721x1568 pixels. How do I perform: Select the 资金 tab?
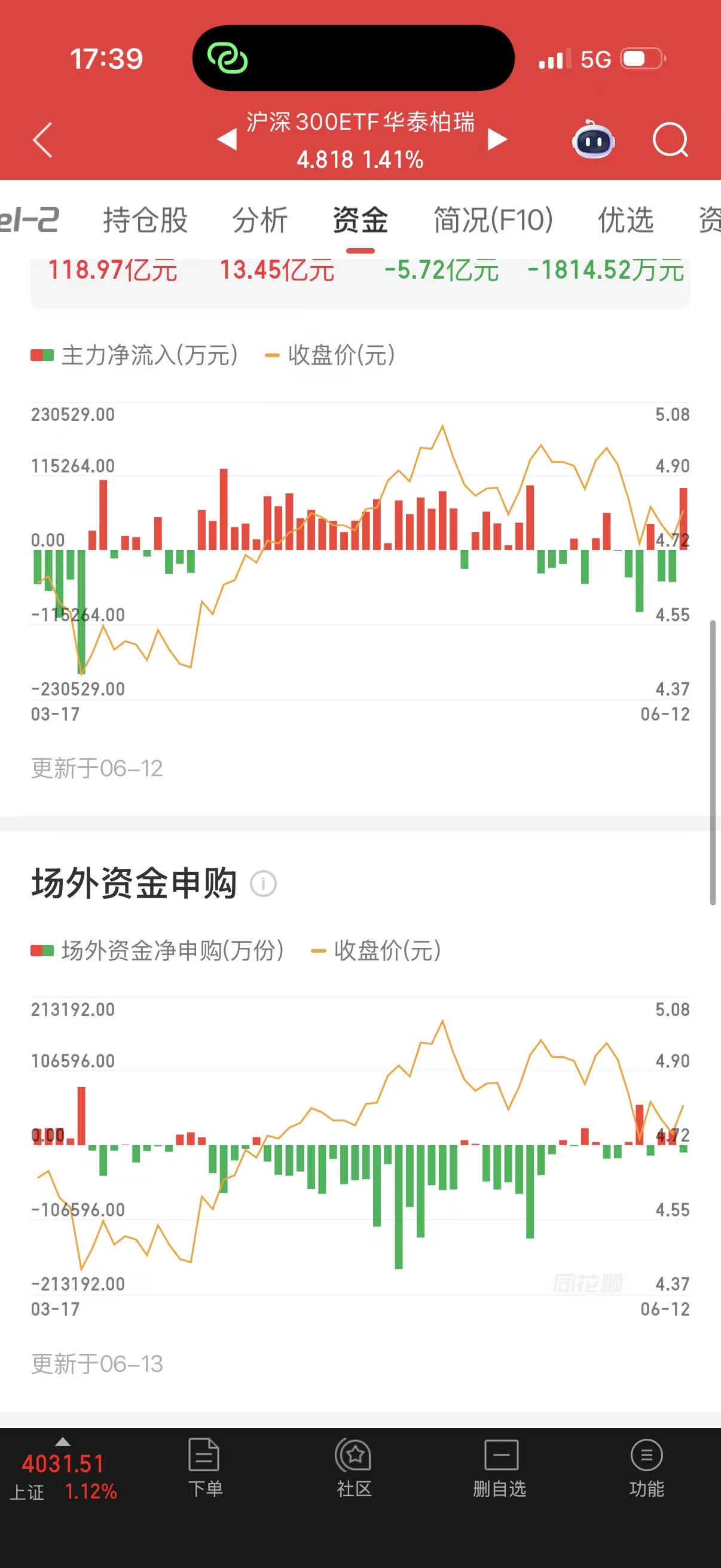point(360,219)
